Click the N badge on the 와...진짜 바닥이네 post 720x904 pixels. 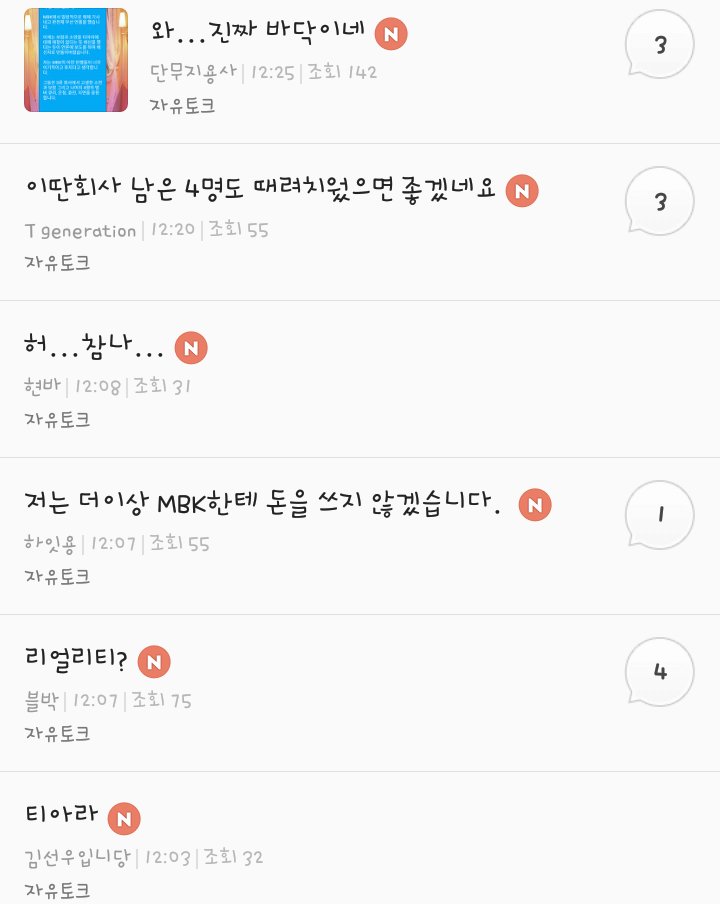point(391,33)
